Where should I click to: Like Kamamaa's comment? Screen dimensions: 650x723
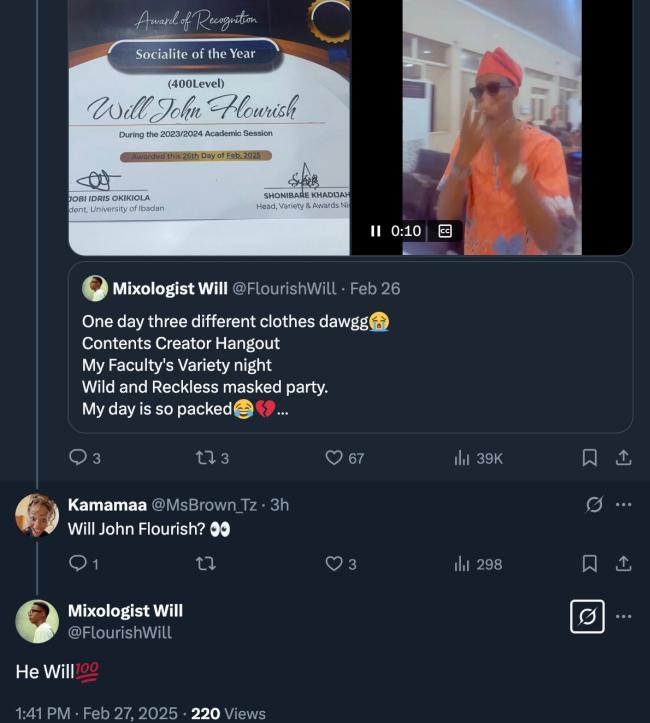click(335, 564)
